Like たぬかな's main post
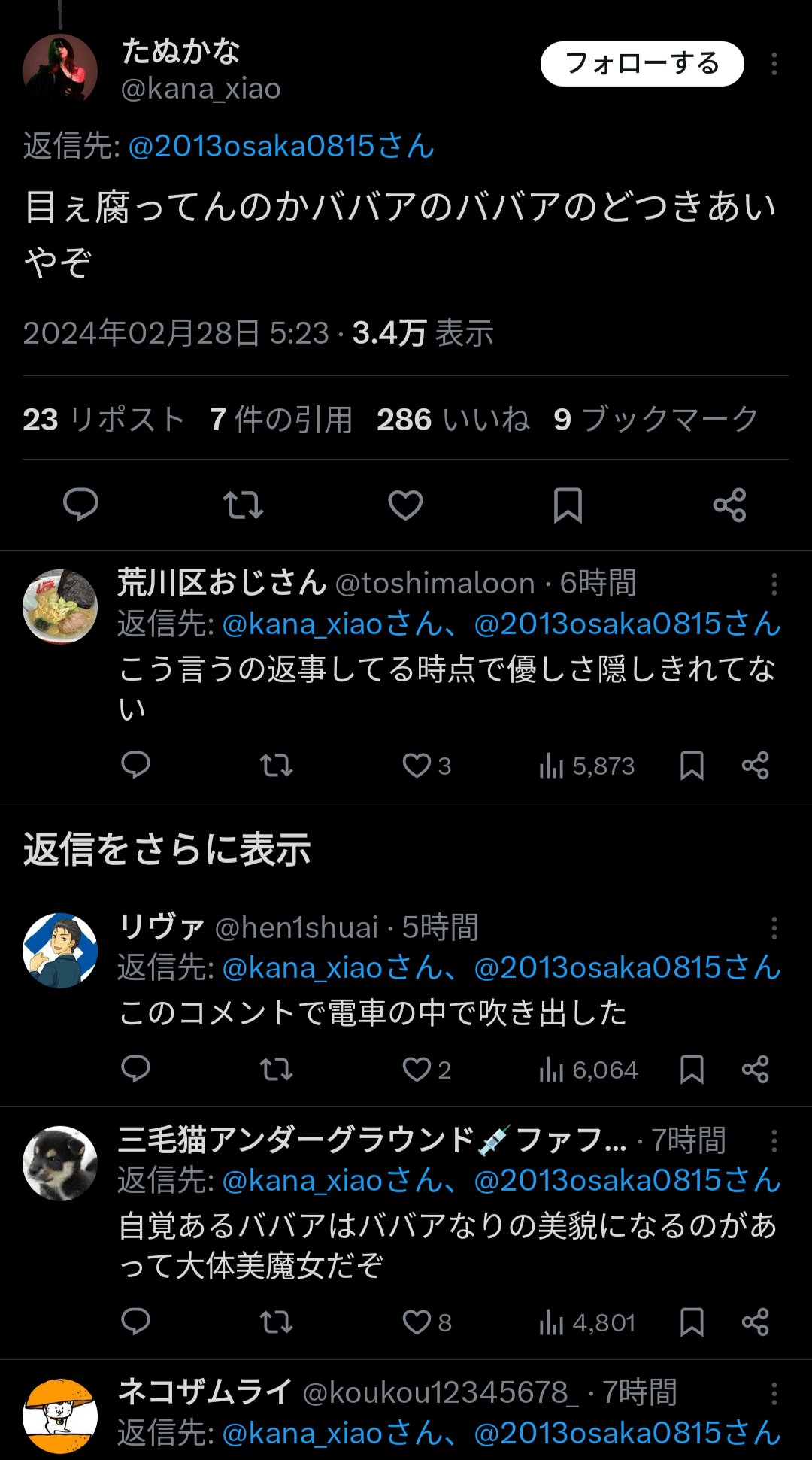Screen dimensions: 812x1460 pos(405,505)
